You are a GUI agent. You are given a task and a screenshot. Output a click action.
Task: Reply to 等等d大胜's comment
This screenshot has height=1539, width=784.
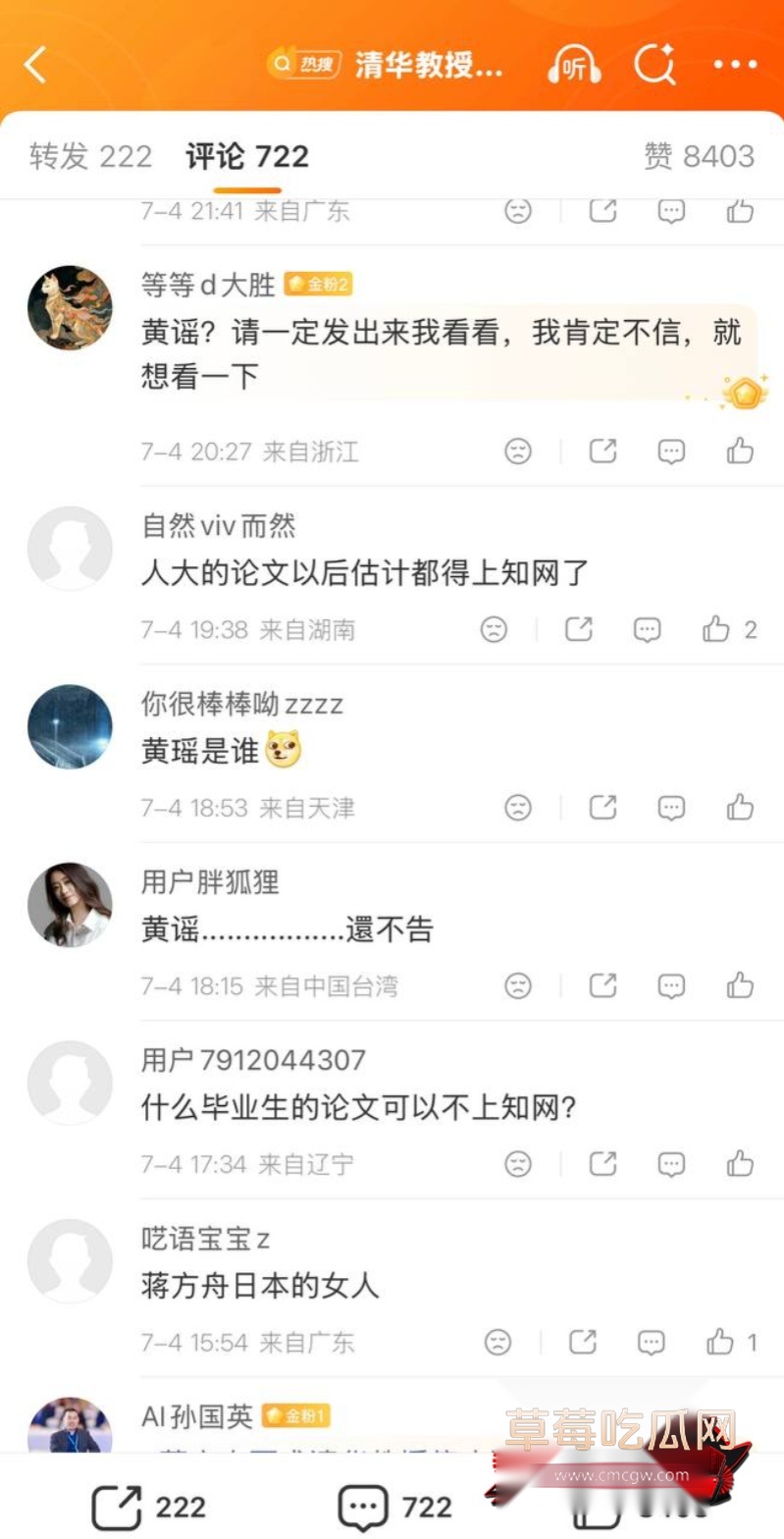pyautogui.click(x=671, y=451)
